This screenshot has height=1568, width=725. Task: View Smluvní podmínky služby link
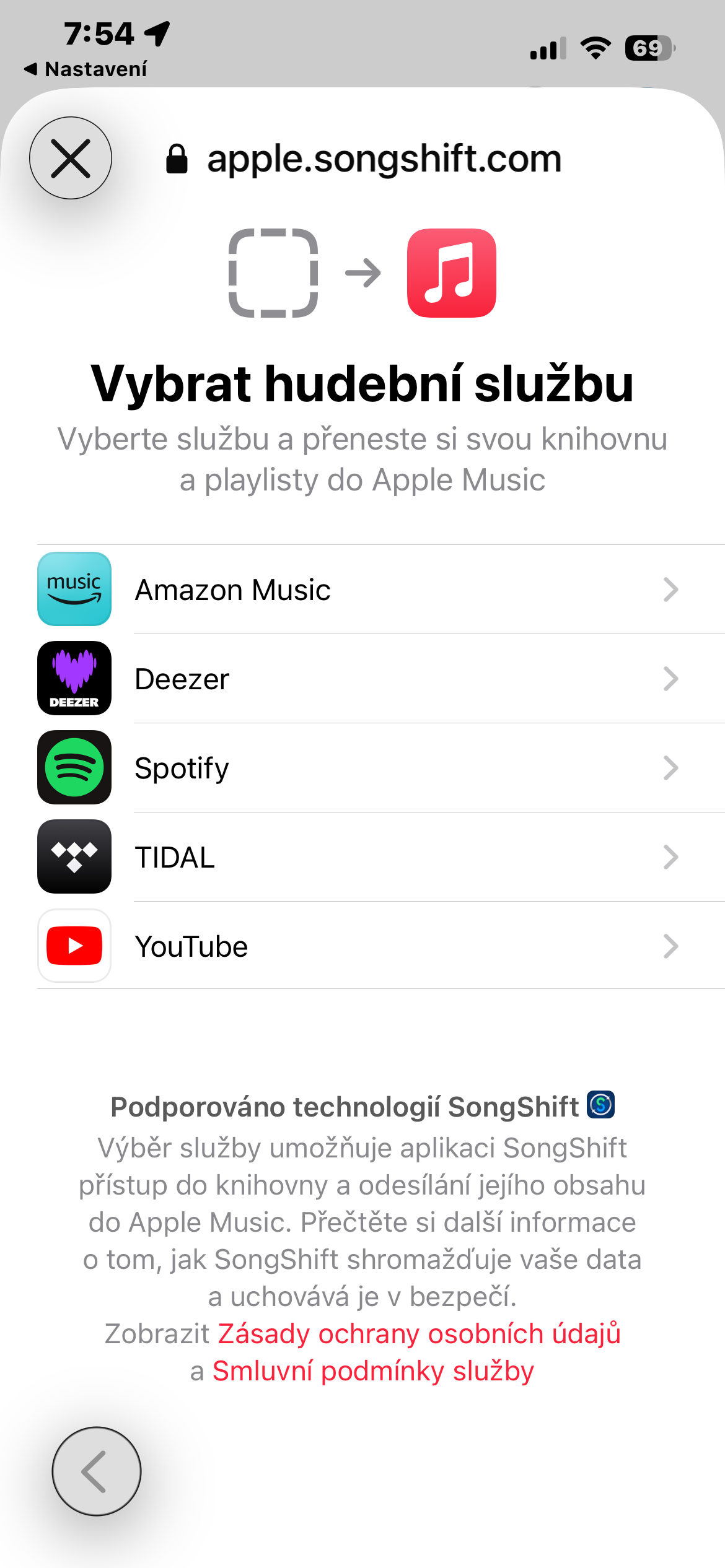[373, 1371]
